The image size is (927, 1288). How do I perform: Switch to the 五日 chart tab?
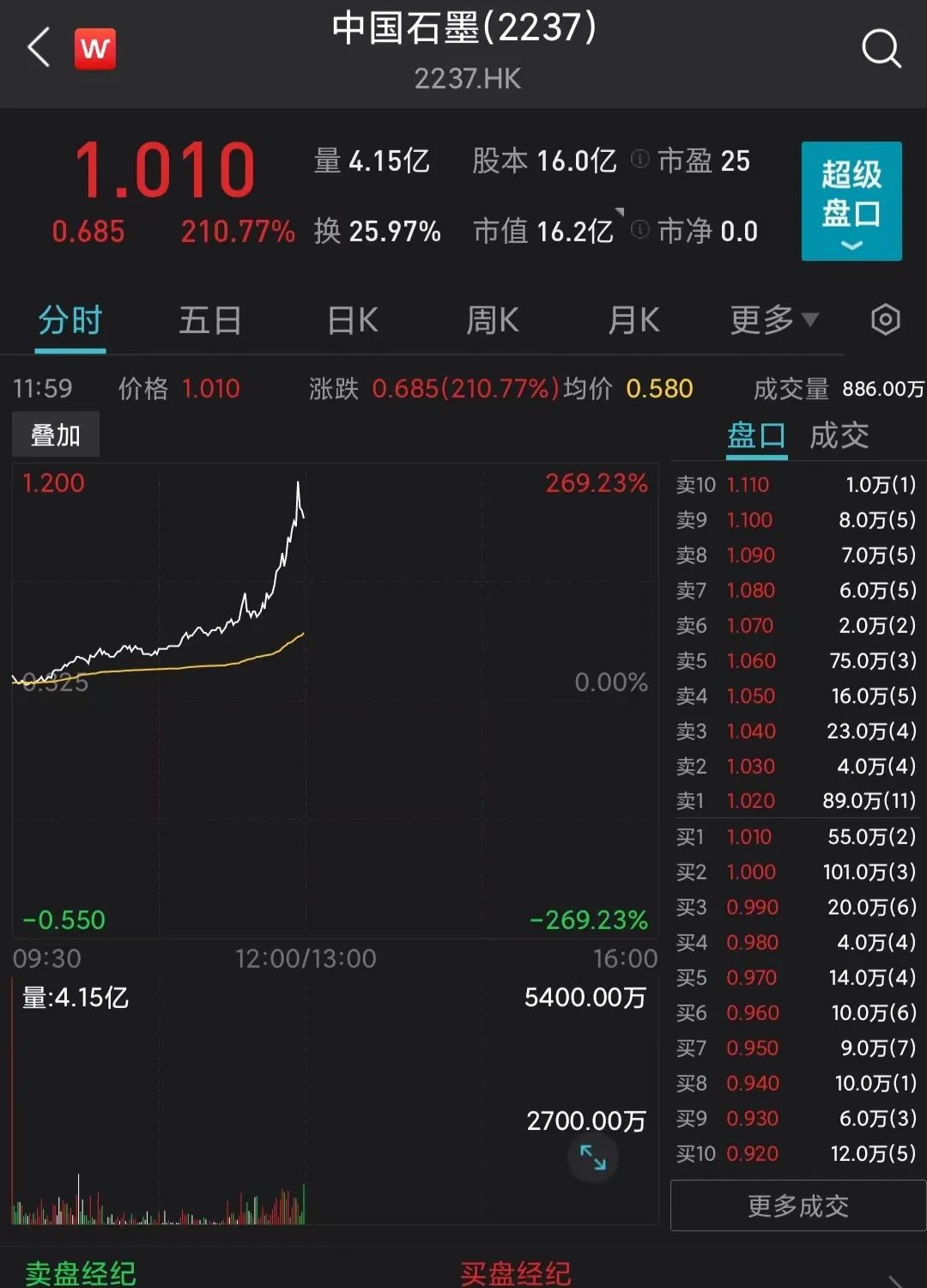click(x=210, y=321)
